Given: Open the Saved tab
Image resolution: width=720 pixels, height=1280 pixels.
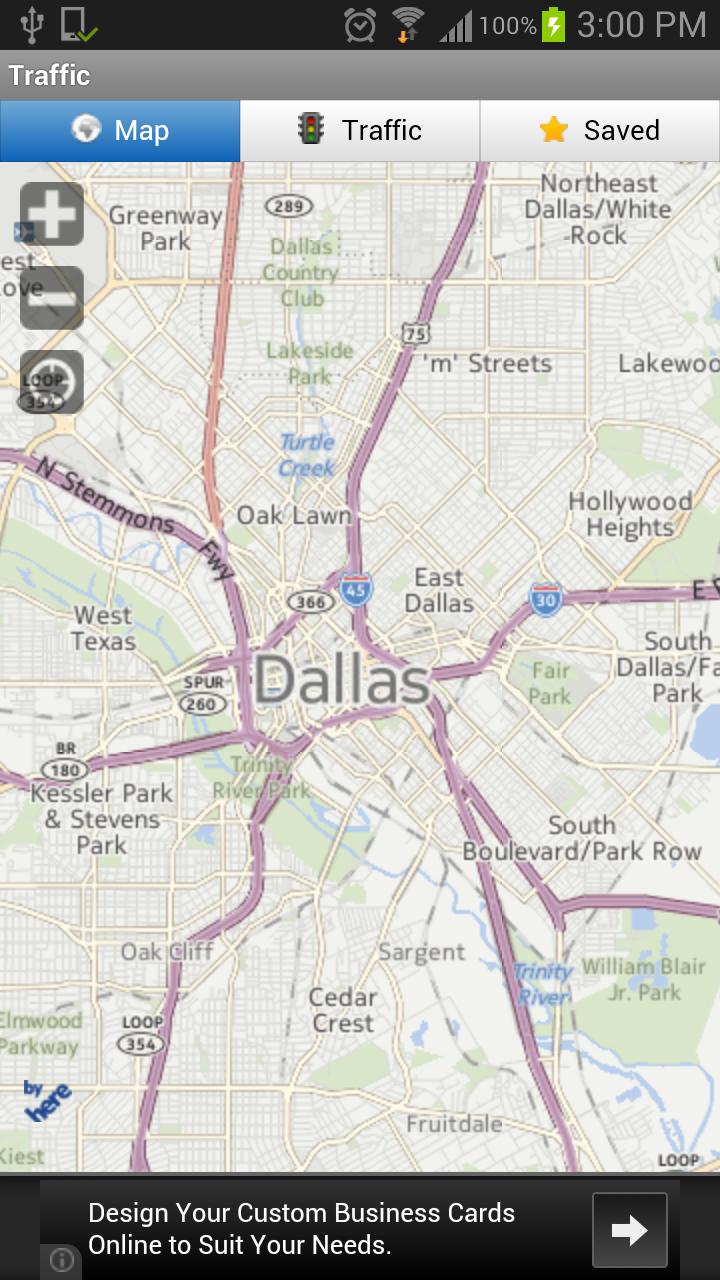Looking at the screenshot, I should (x=600, y=129).
